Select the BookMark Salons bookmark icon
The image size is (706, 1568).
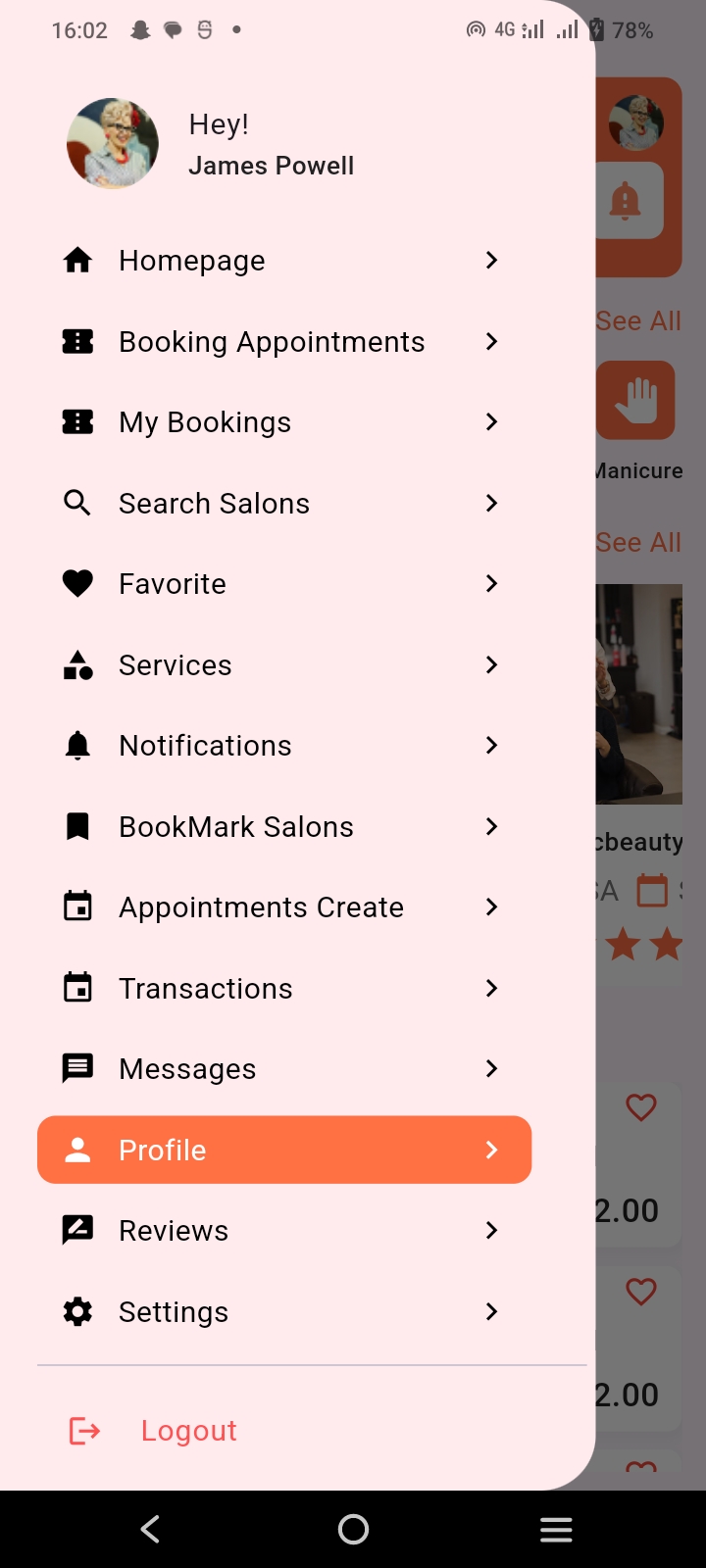[x=77, y=826]
